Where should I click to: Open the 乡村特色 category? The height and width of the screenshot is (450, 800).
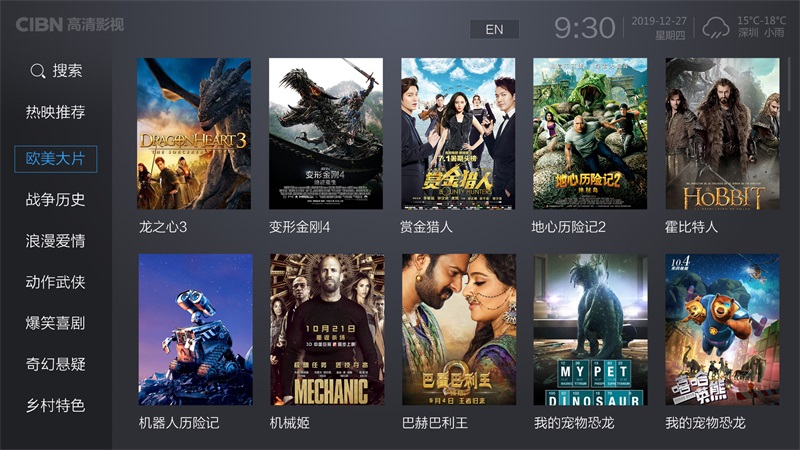tap(56, 406)
